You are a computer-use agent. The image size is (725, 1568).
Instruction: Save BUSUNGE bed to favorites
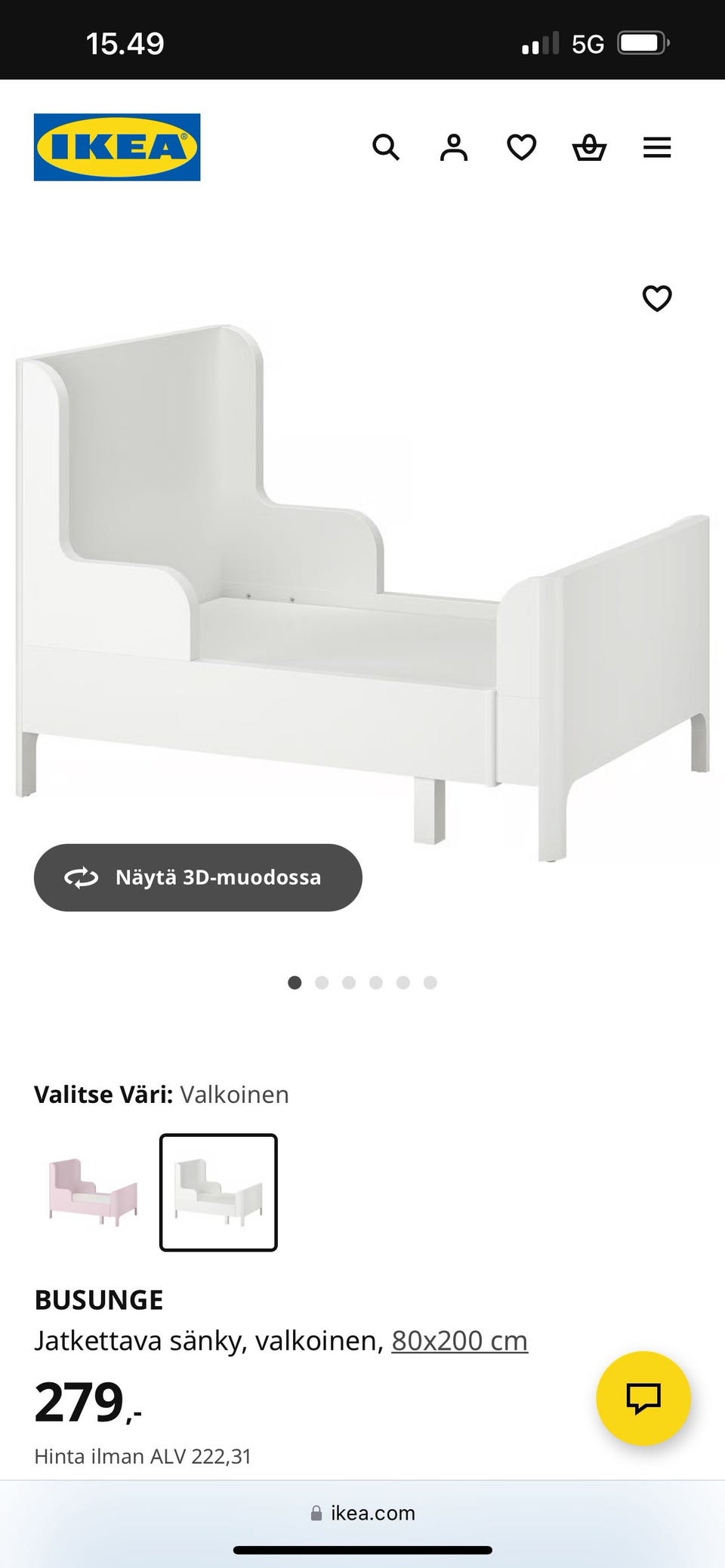pyautogui.click(x=657, y=299)
